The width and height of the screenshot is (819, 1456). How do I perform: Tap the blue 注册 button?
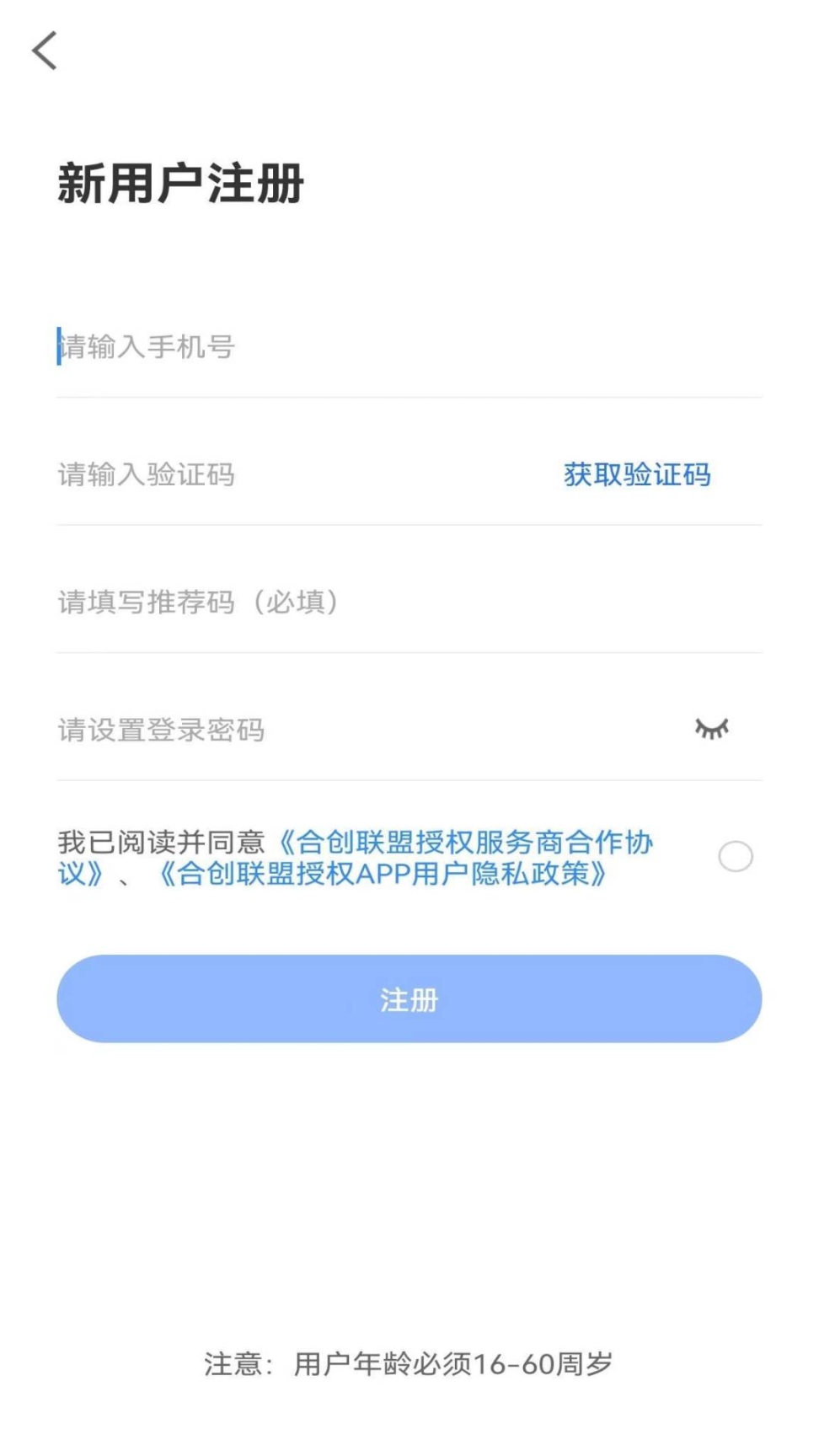[x=409, y=999]
